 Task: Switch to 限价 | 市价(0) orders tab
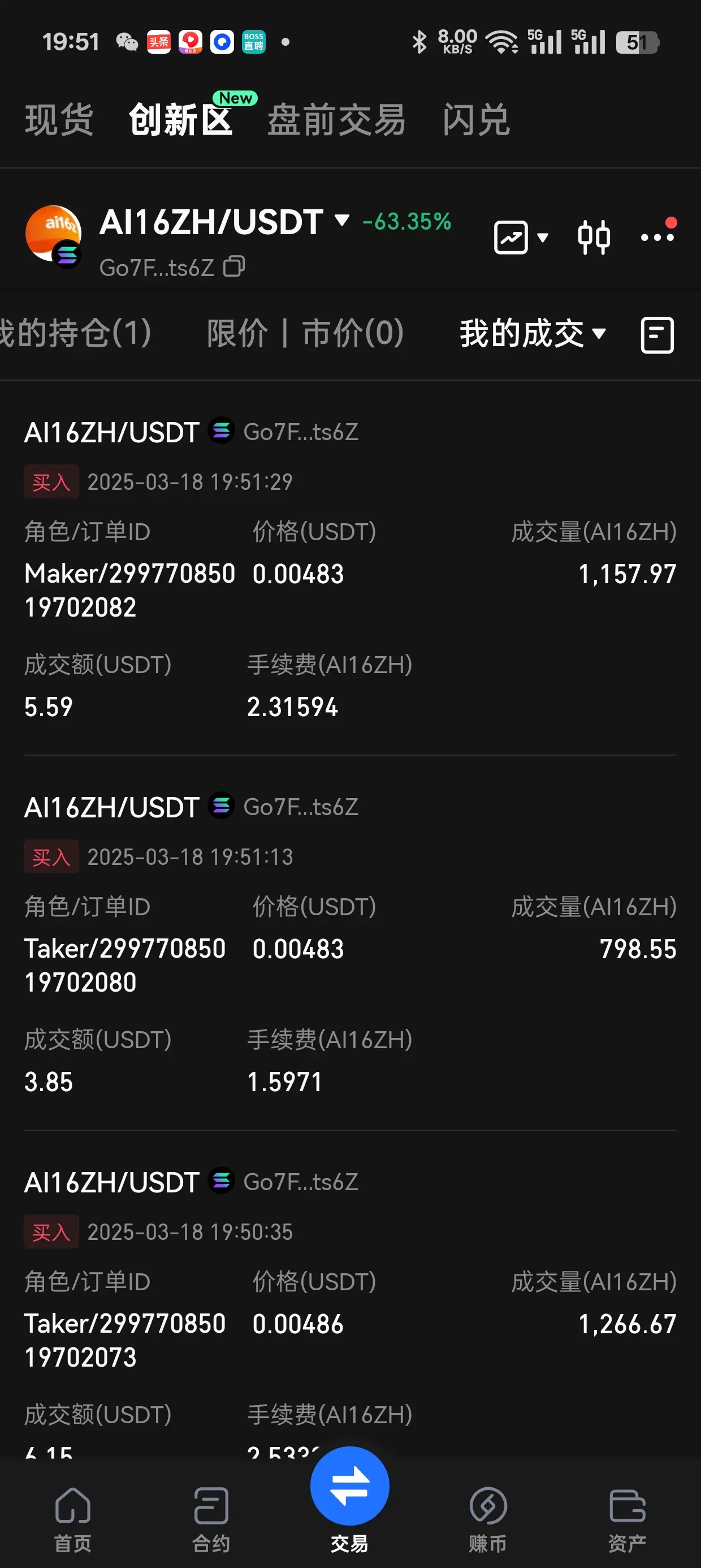pos(305,334)
